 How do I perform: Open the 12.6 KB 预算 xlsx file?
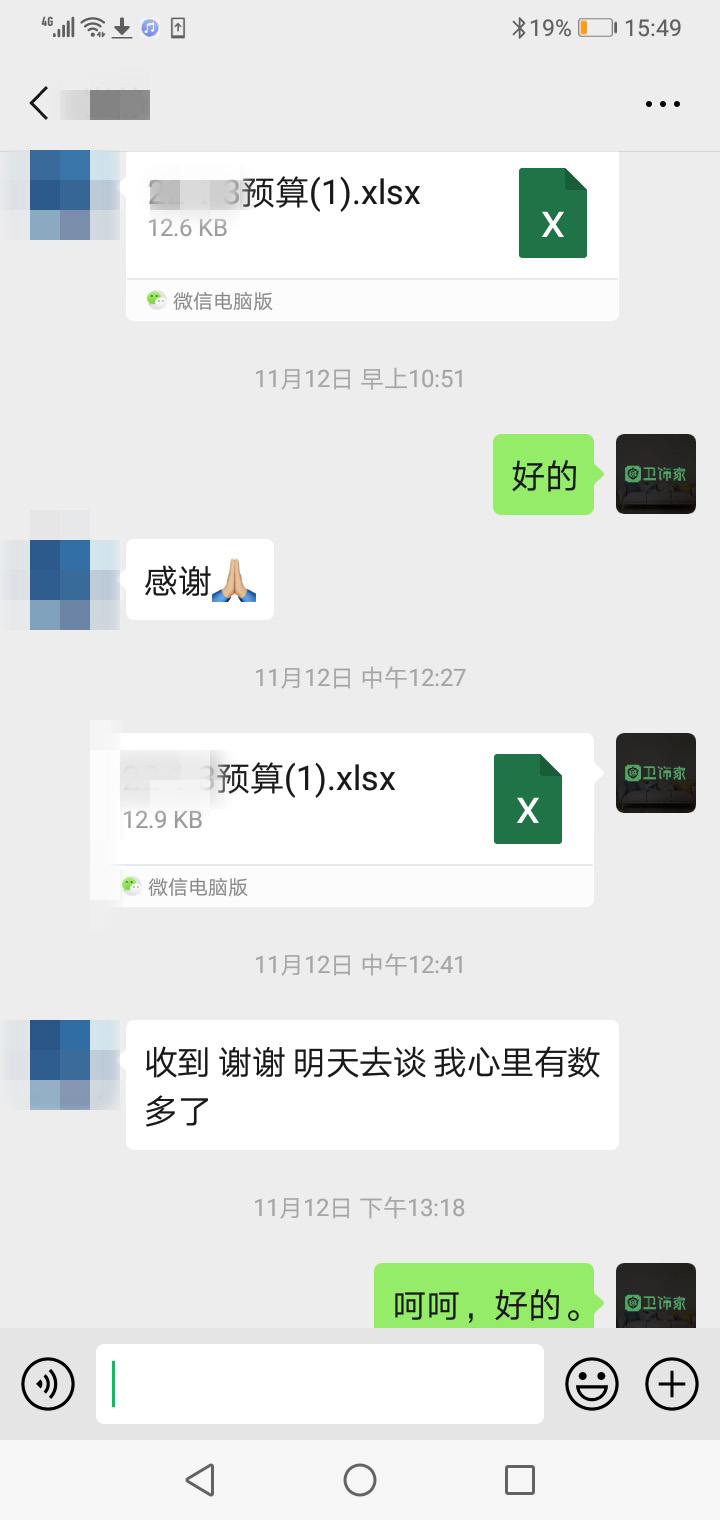[372, 236]
